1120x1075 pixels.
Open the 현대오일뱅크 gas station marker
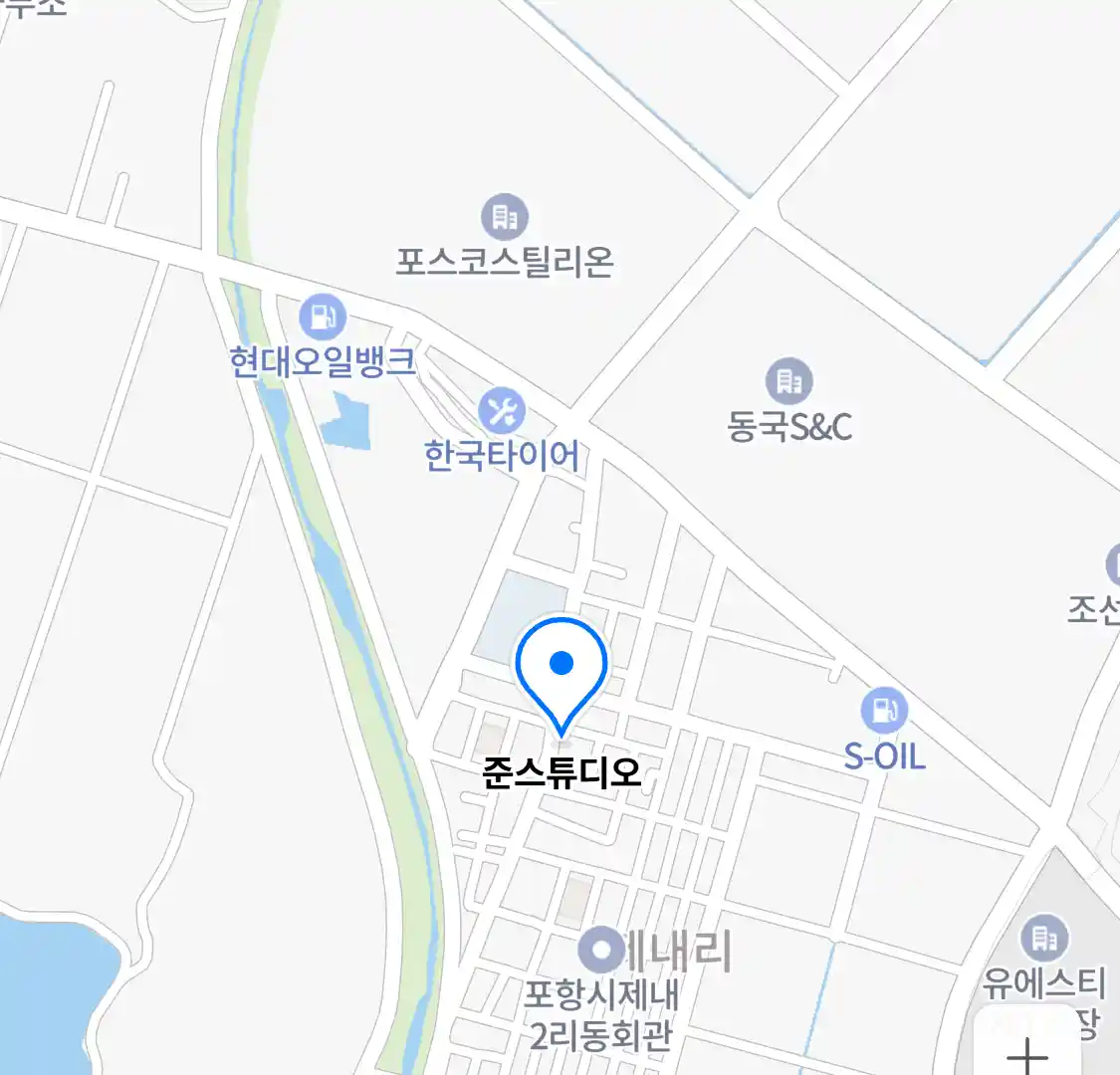click(x=323, y=319)
